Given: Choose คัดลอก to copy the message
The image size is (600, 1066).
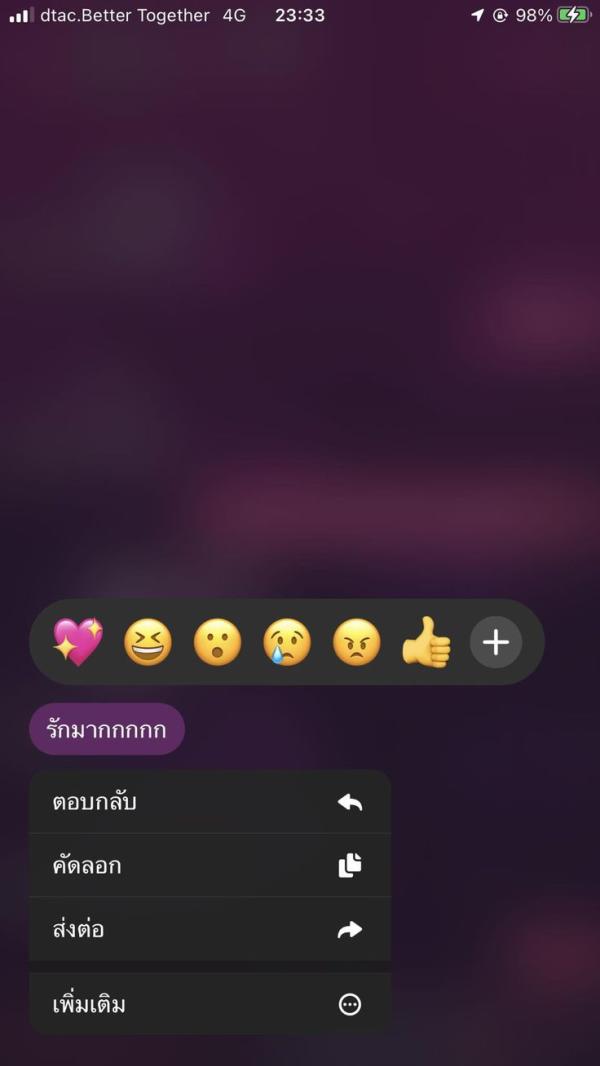Looking at the screenshot, I should (209, 866).
